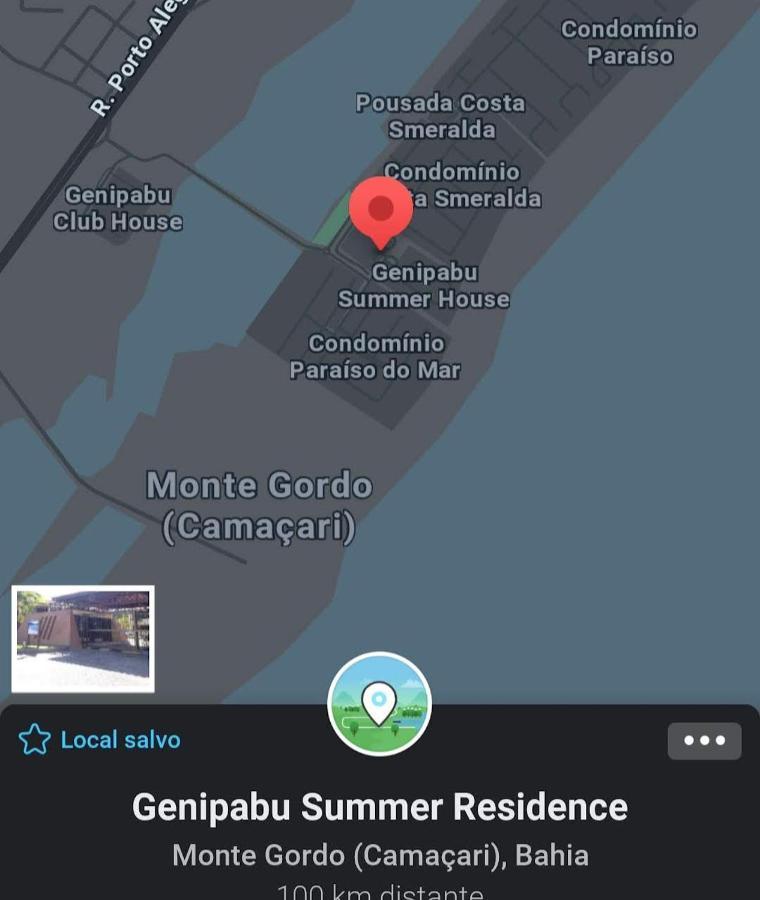Open the place photo thumbnail
Viewport: 760px width, 900px height.
point(83,639)
